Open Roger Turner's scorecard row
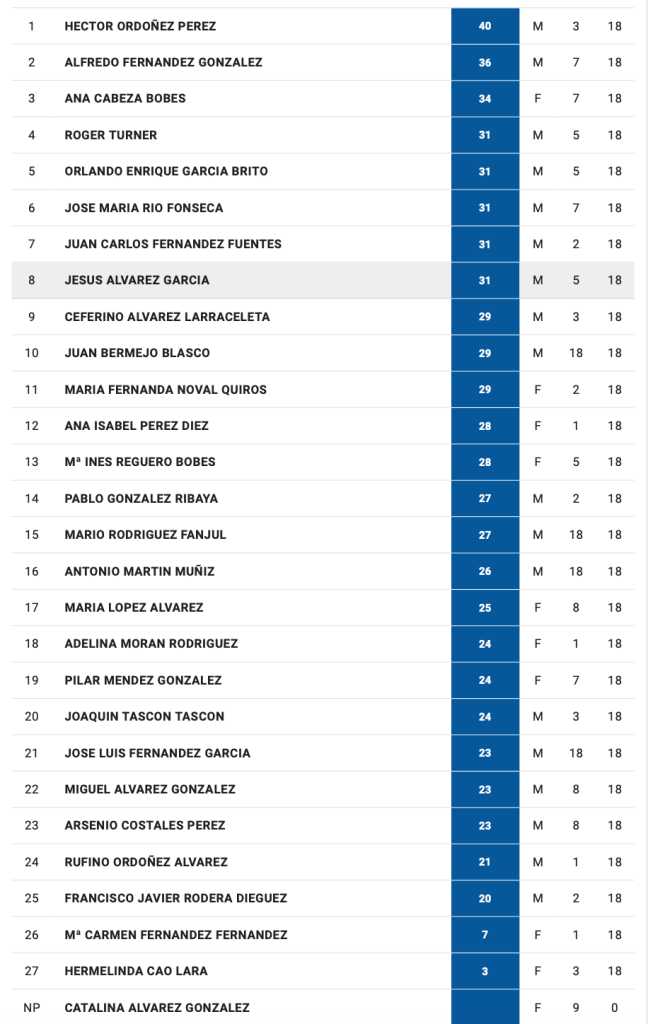 click(111, 135)
